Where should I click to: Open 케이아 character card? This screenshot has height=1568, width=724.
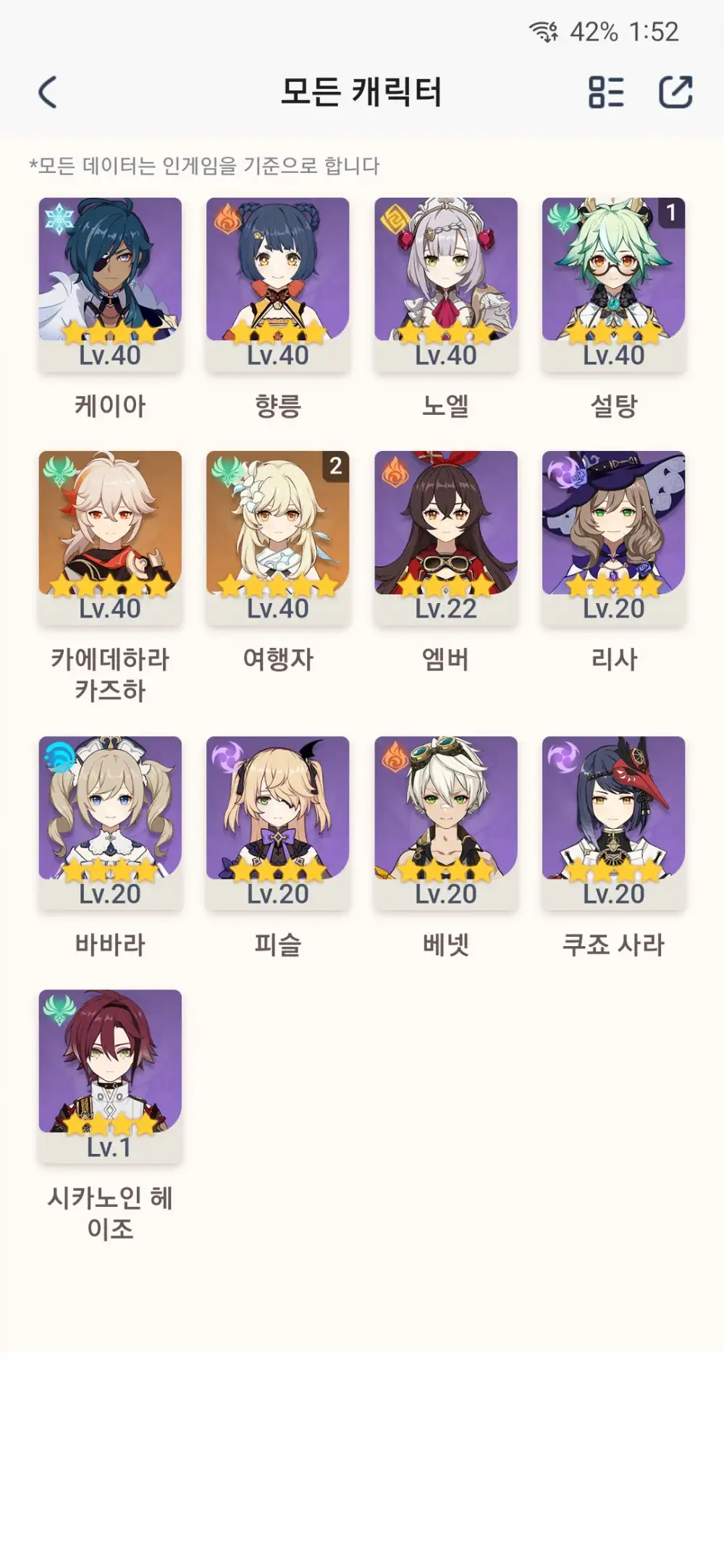110,284
